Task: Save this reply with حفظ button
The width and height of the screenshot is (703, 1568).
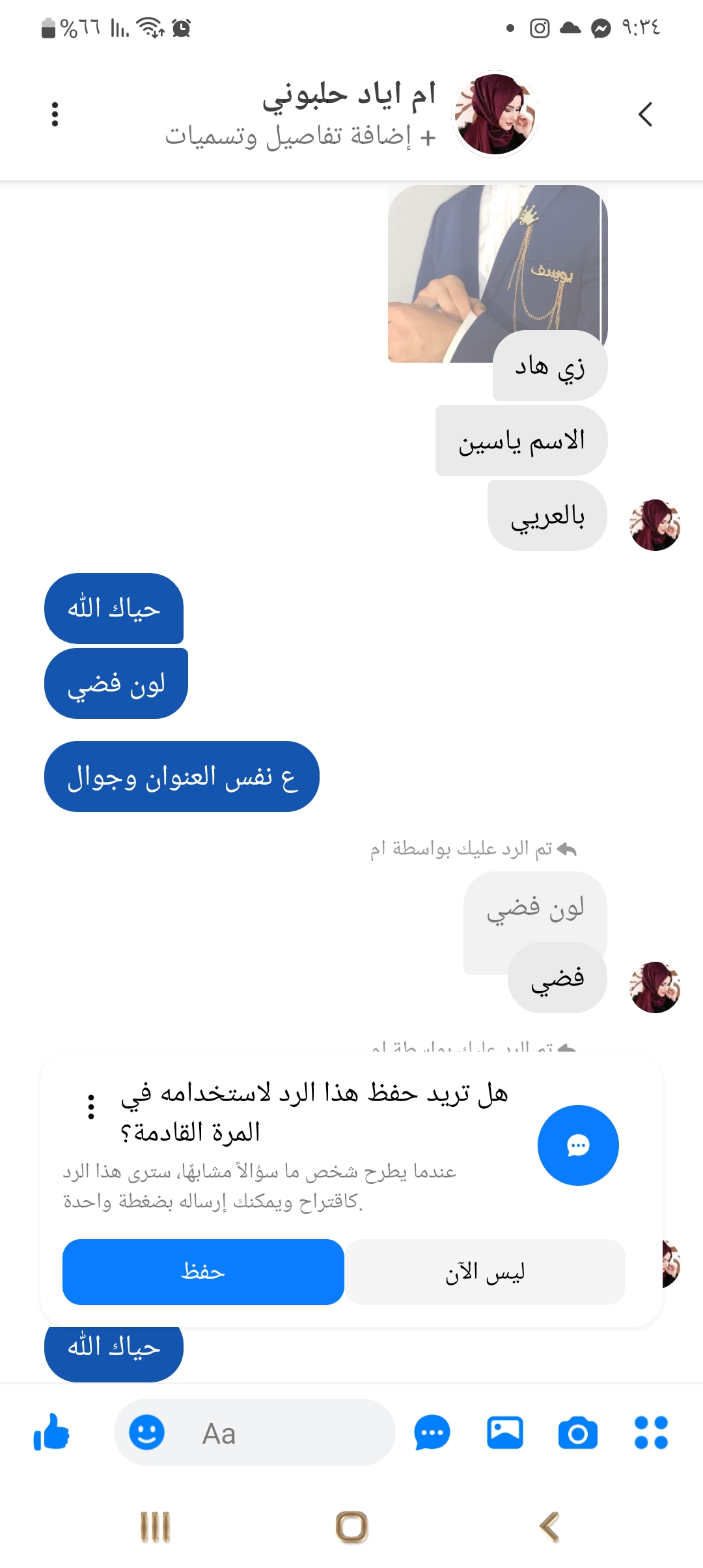Action: (x=203, y=1272)
